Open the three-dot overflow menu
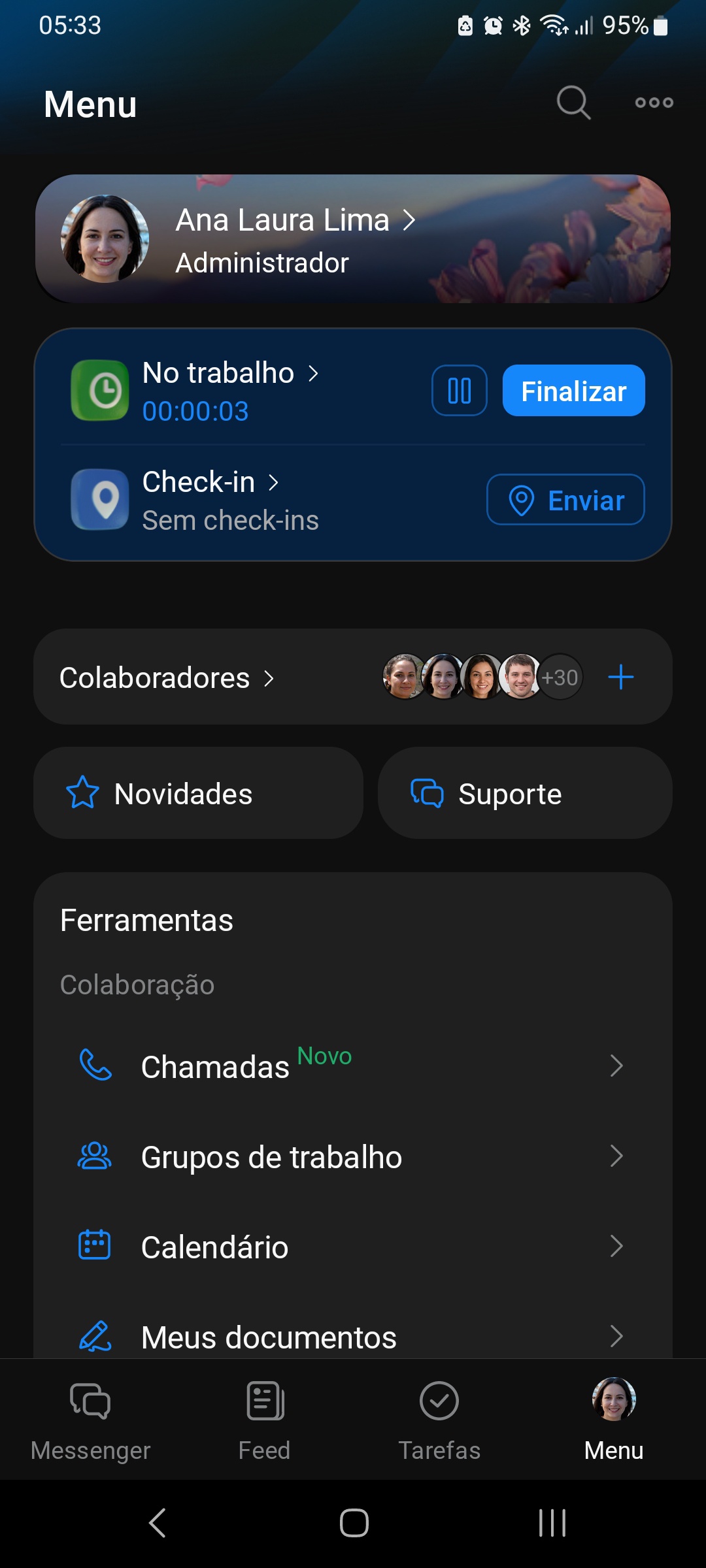Screen dimensions: 706x1568 (x=654, y=103)
